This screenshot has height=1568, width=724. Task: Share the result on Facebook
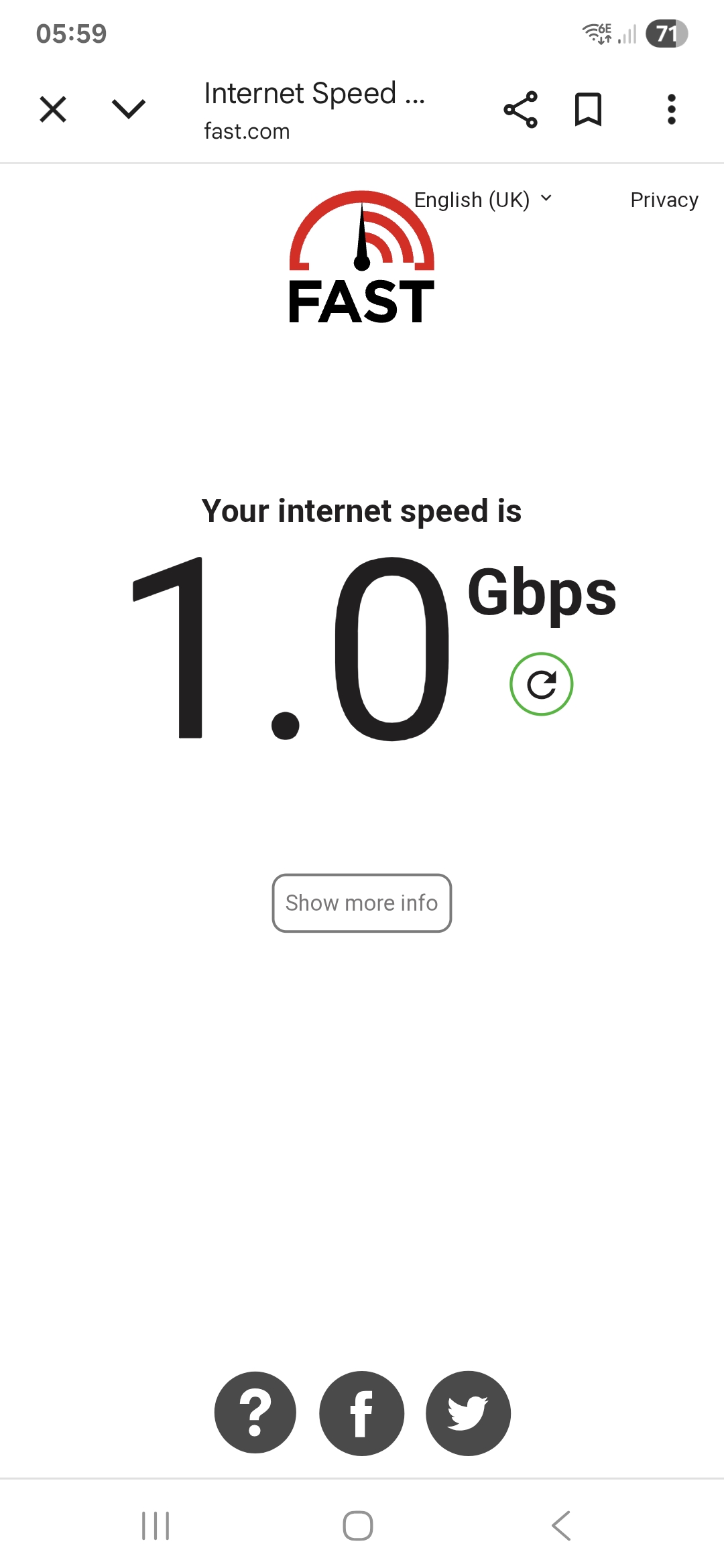[x=361, y=1413]
